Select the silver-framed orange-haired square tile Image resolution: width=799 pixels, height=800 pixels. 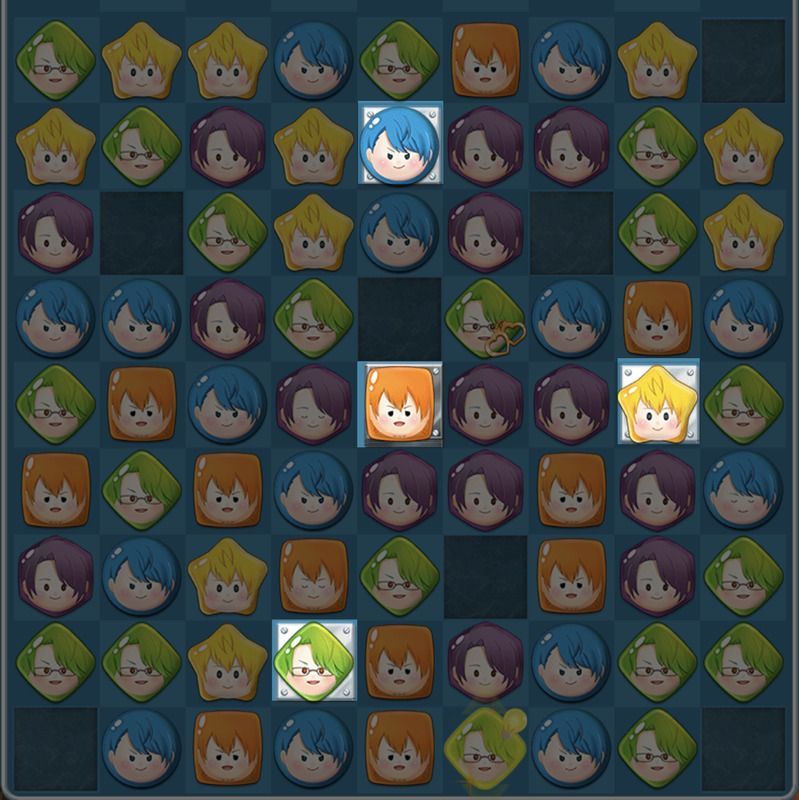400,403
